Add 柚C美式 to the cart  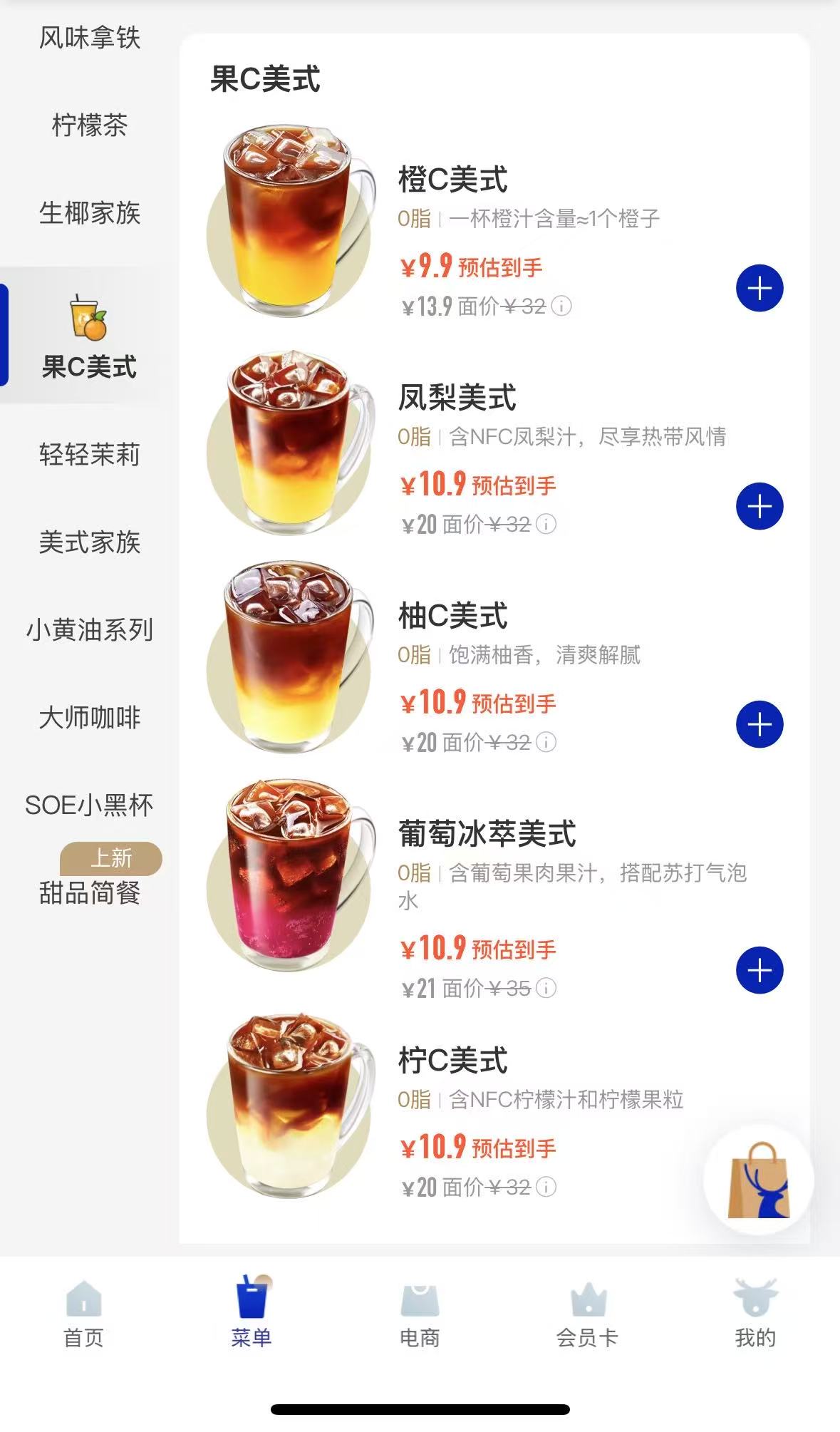click(759, 725)
